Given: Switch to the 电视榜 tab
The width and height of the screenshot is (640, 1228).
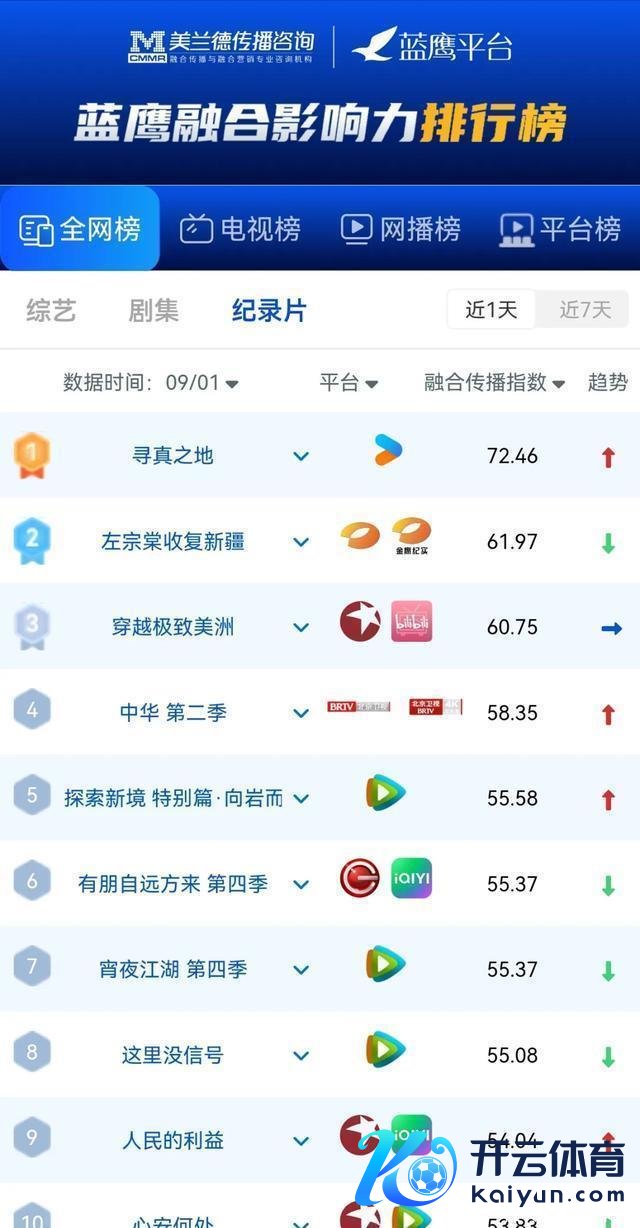Looking at the screenshot, I should tap(240, 229).
